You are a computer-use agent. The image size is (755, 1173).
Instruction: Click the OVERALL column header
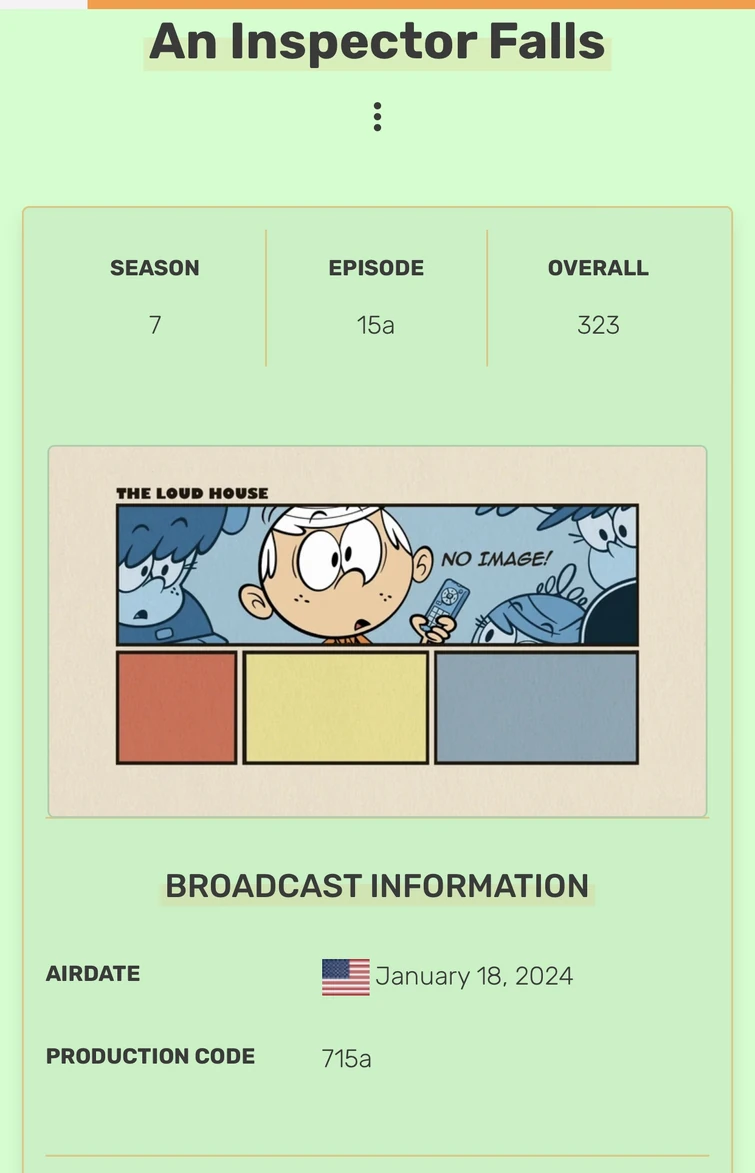tap(598, 267)
